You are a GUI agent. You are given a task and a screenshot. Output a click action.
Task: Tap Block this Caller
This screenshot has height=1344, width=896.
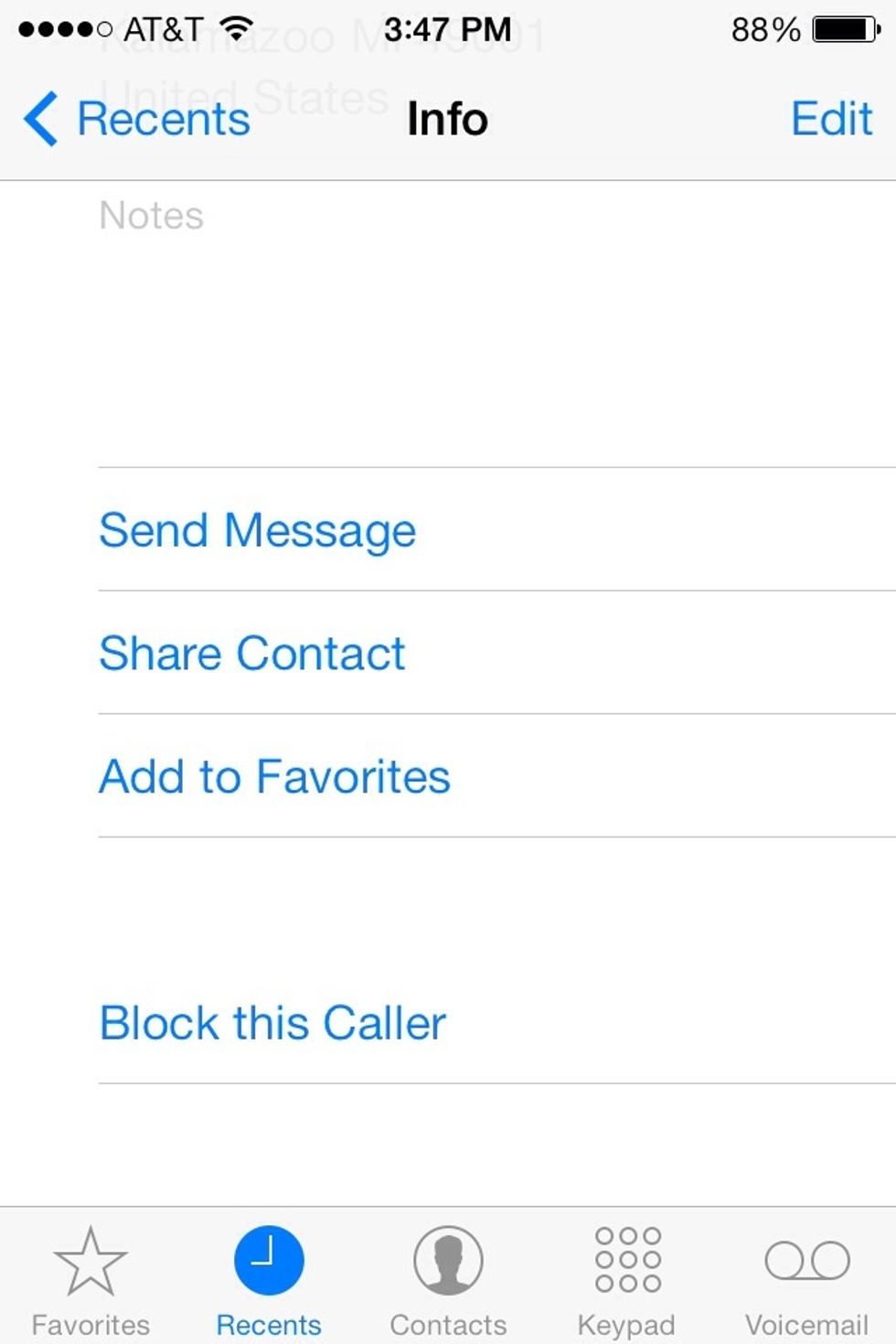click(272, 1022)
